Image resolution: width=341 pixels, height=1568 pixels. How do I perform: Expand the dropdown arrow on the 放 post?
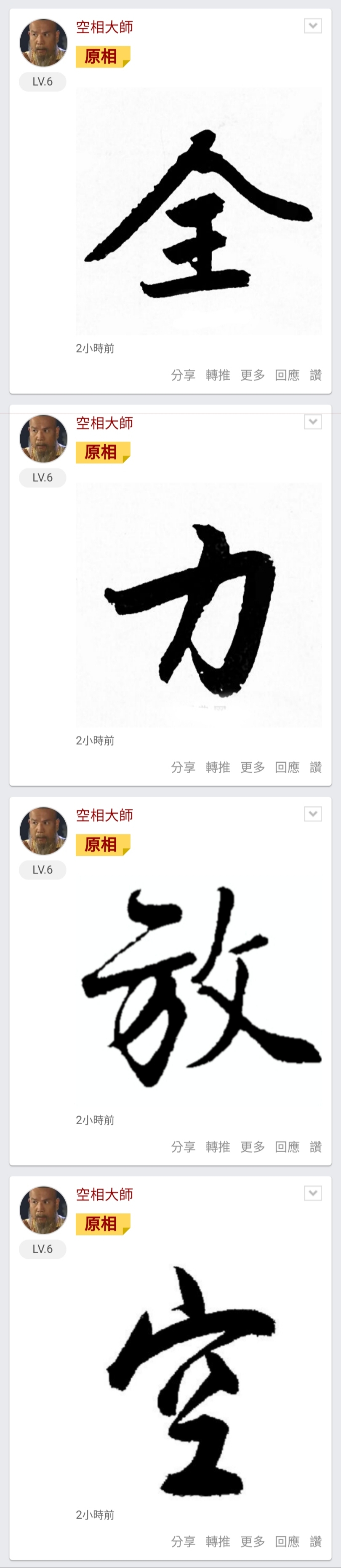[x=313, y=814]
